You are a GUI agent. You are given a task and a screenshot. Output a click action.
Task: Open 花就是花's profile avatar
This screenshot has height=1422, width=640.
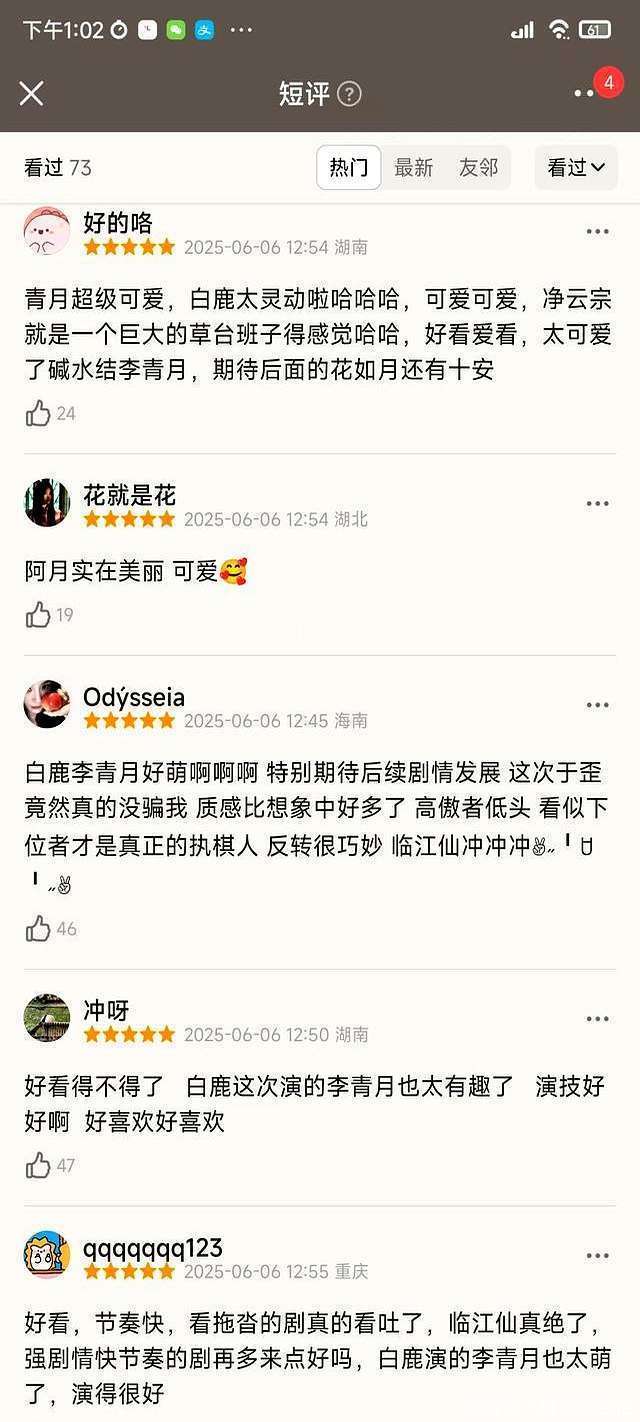pyautogui.click(x=47, y=502)
